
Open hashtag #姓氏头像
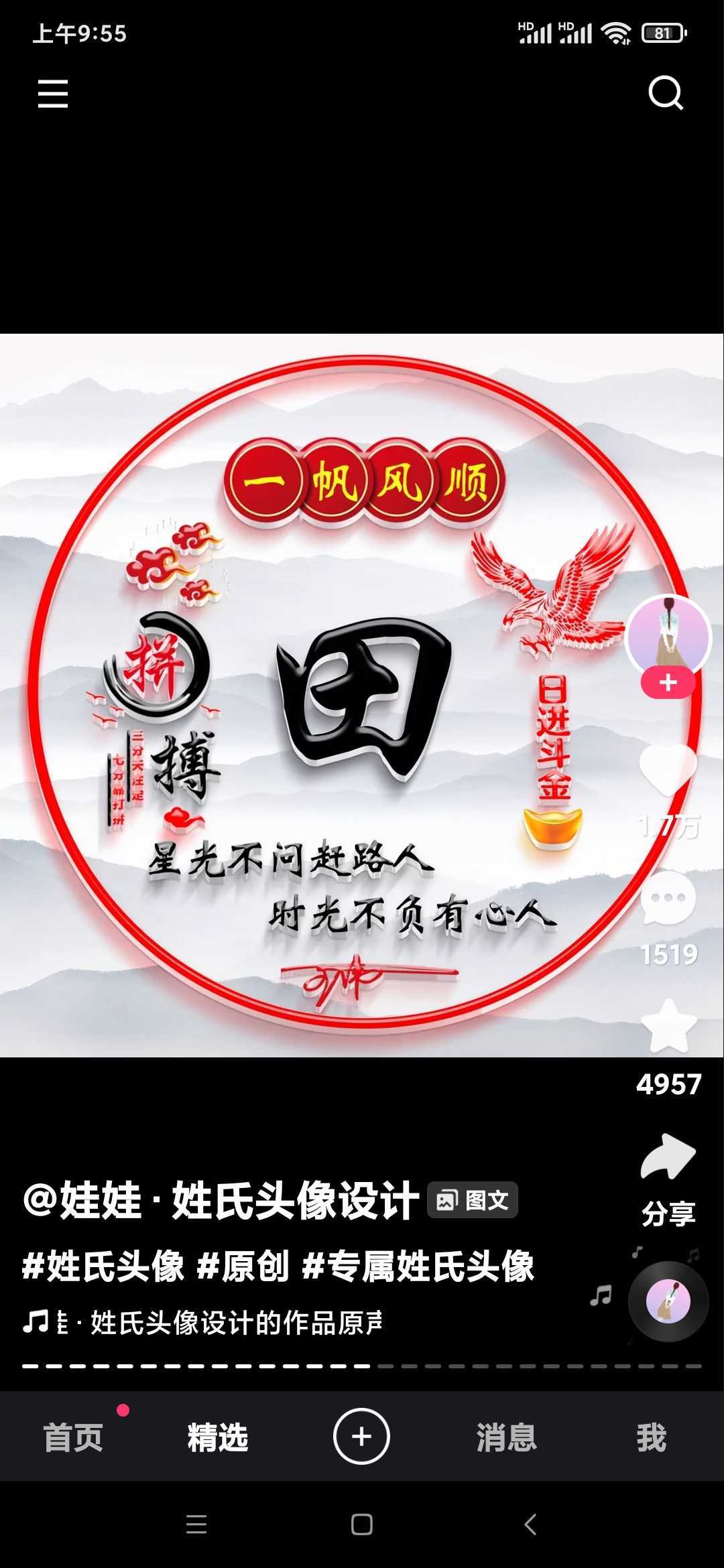click(x=103, y=1266)
